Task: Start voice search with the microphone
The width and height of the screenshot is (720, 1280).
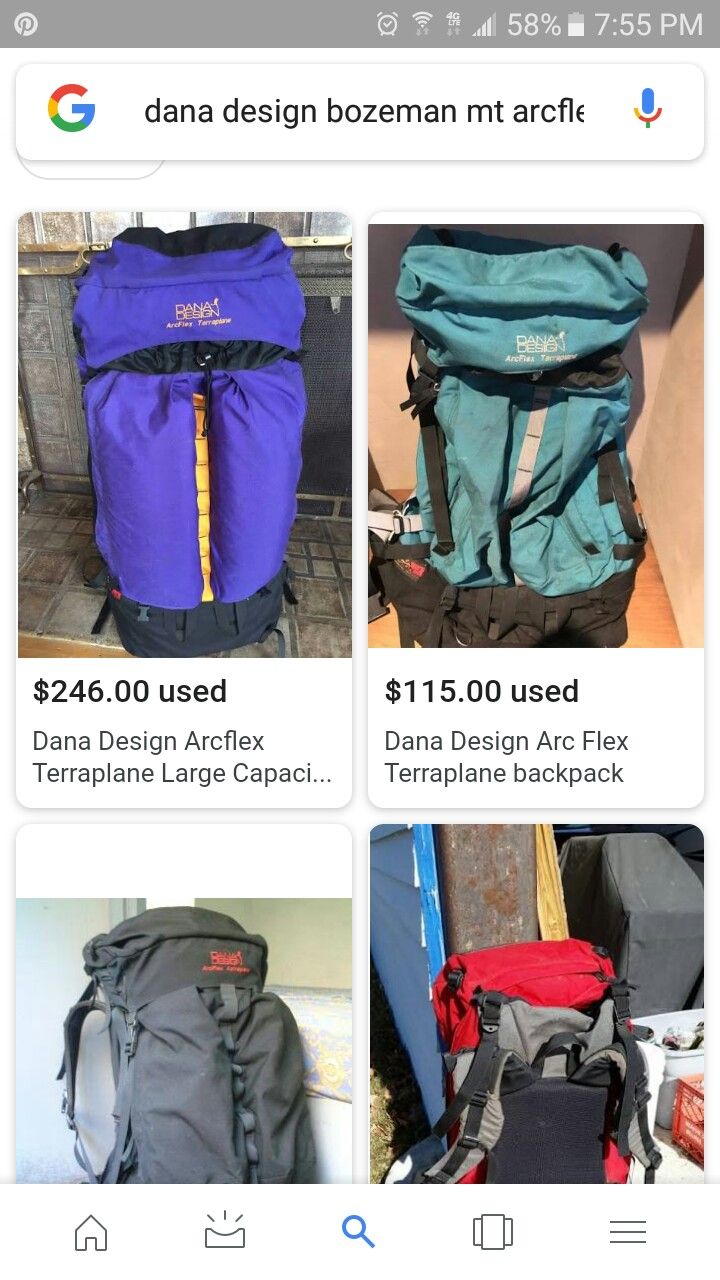Action: (x=647, y=109)
